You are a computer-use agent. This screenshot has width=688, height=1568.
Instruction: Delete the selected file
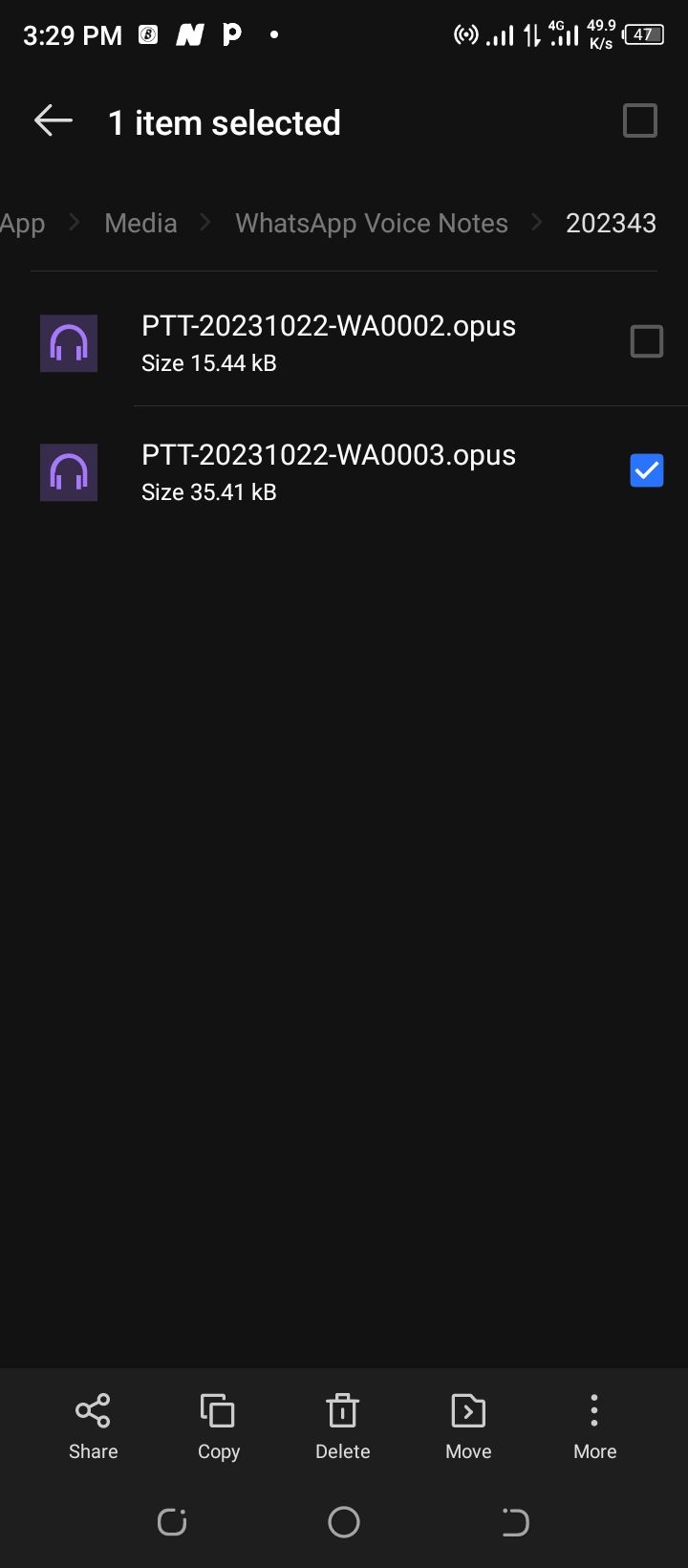[342, 1425]
